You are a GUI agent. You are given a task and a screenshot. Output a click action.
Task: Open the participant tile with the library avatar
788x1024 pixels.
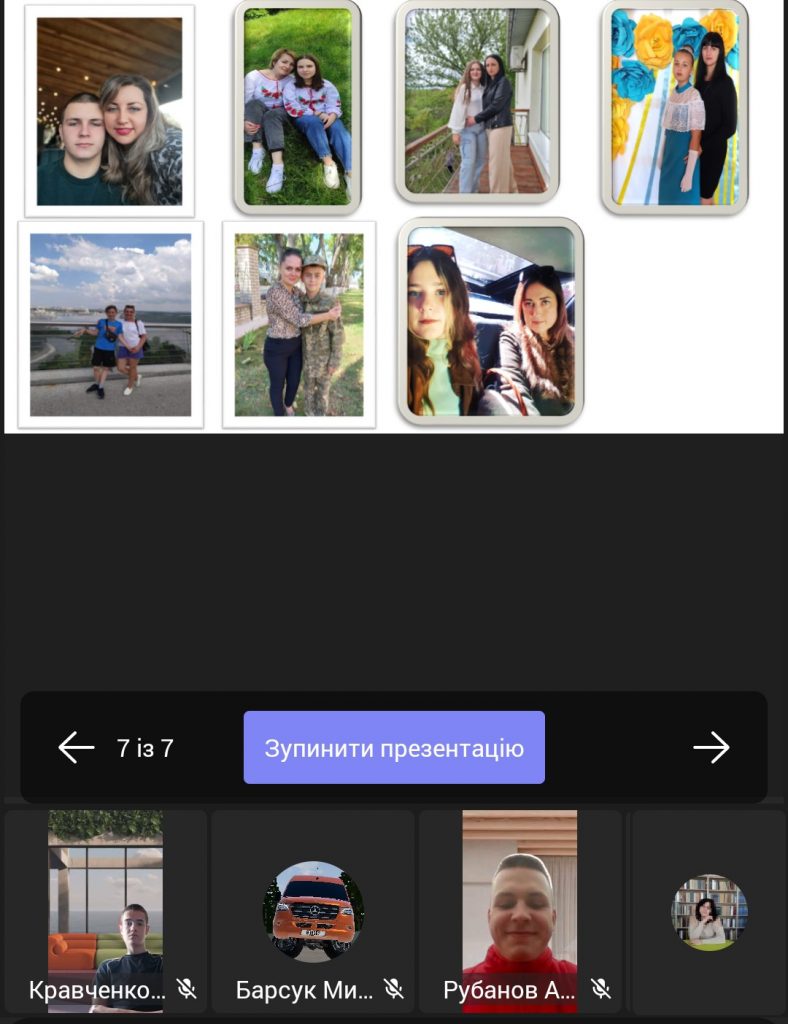pos(709,911)
